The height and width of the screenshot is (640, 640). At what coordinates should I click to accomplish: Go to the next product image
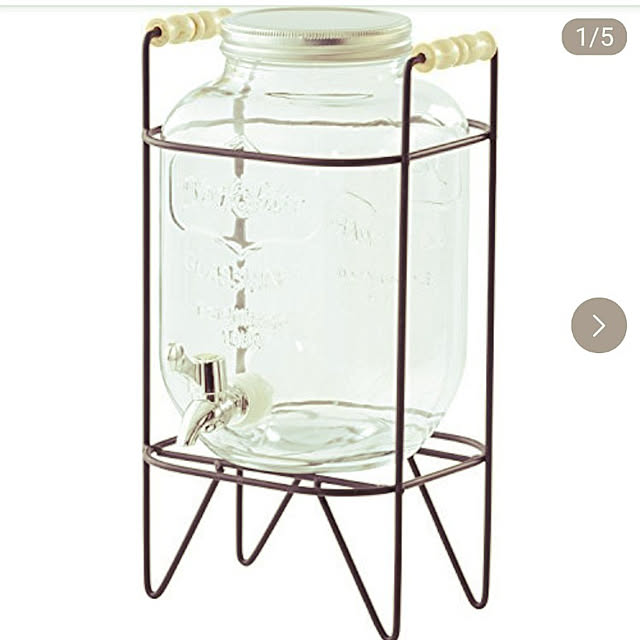pos(598,325)
